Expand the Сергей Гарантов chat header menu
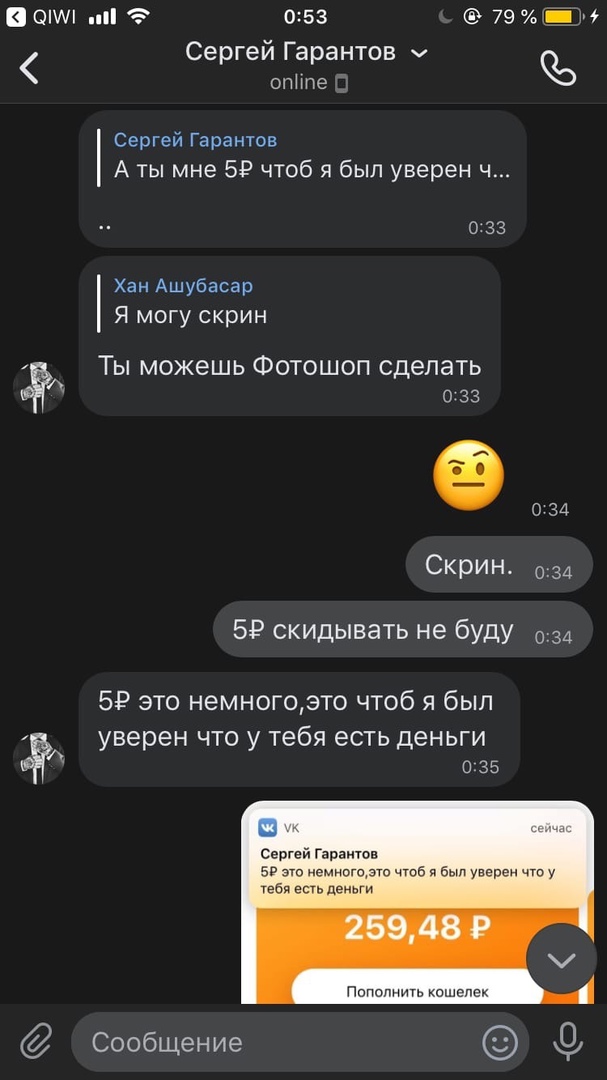The image size is (607, 1080). (420, 52)
